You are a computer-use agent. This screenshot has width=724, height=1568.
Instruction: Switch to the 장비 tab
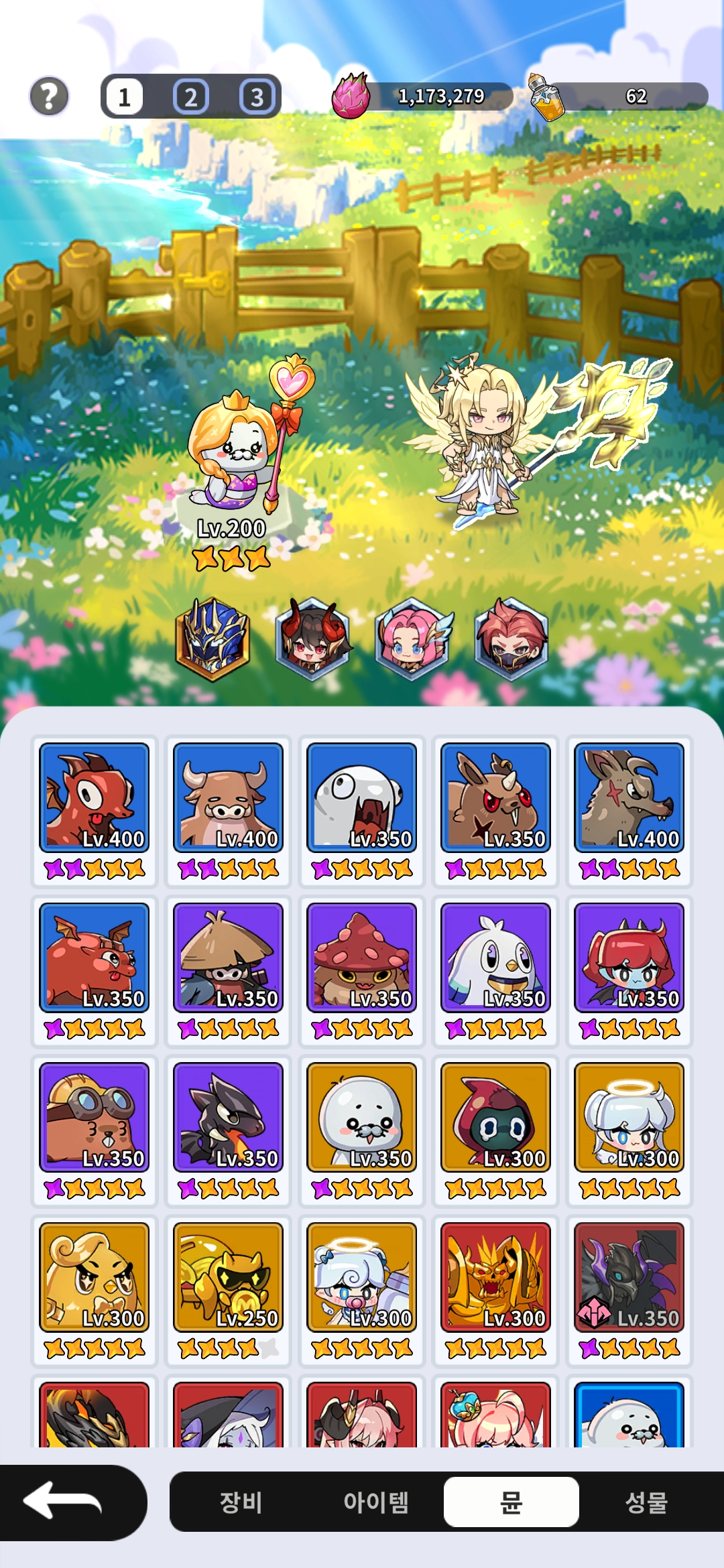click(x=241, y=1502)
